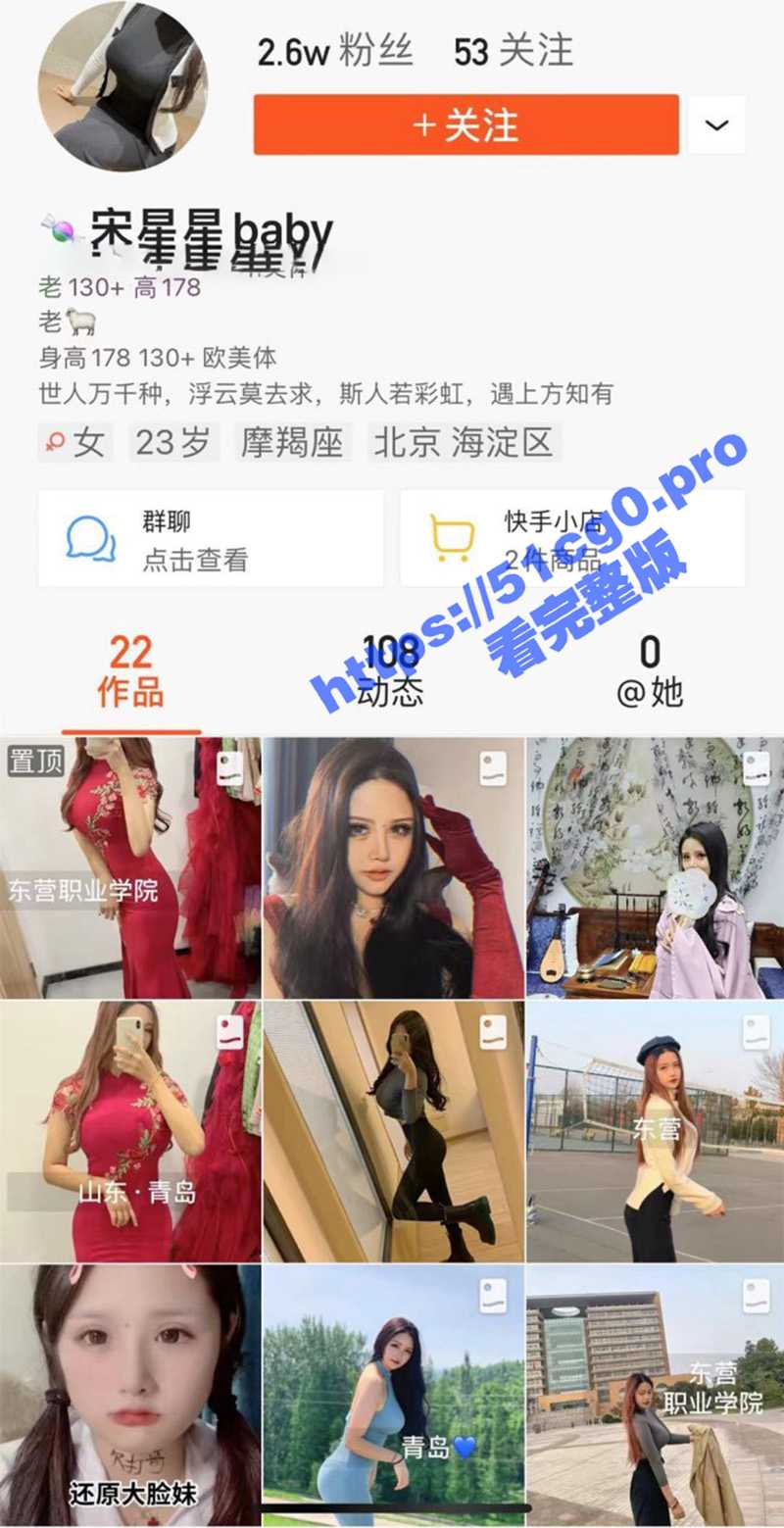View the 粉丝 followers list
784x1528 pixels.
coord(335,51)
